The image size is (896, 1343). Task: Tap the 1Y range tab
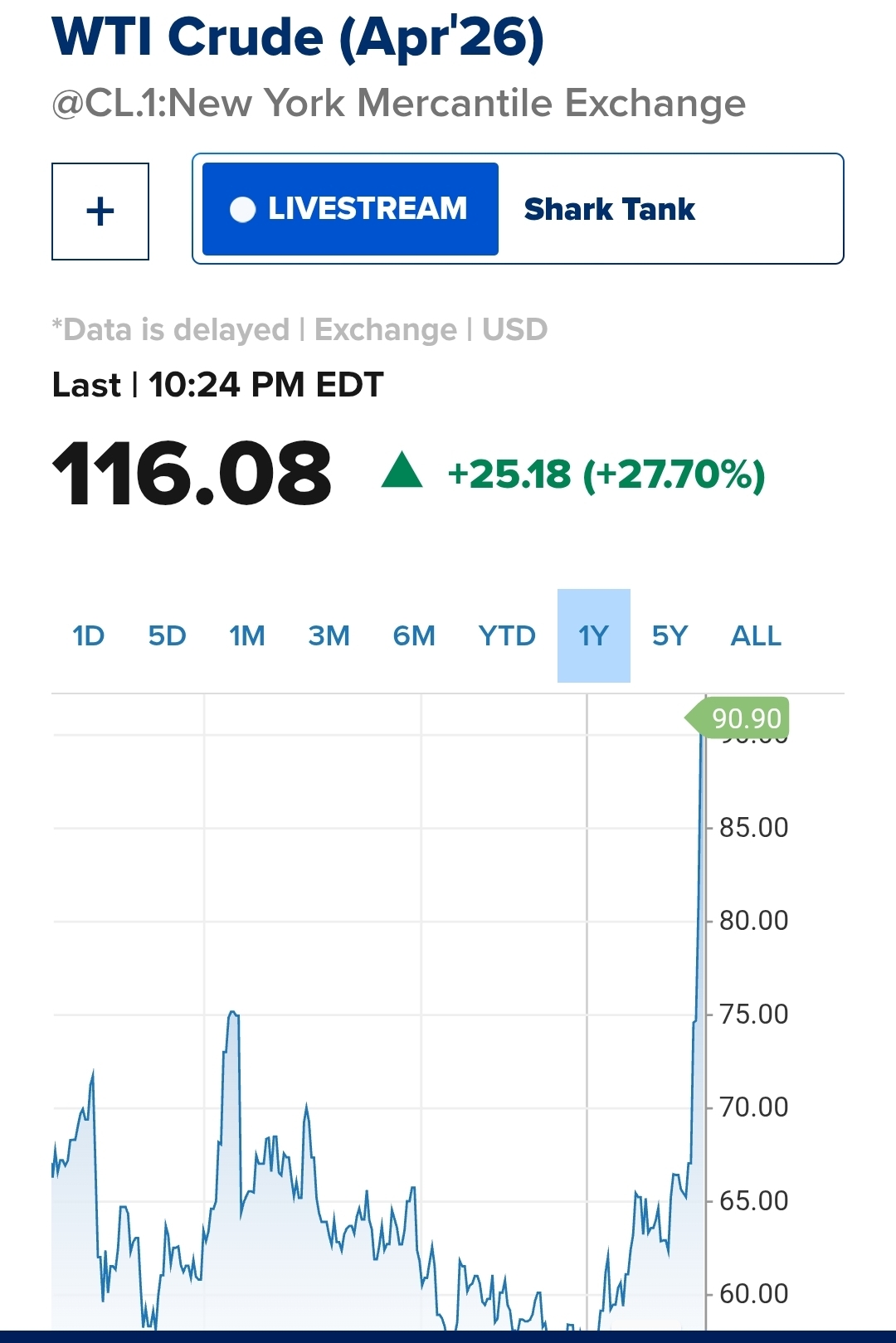[x=594, y=636]
